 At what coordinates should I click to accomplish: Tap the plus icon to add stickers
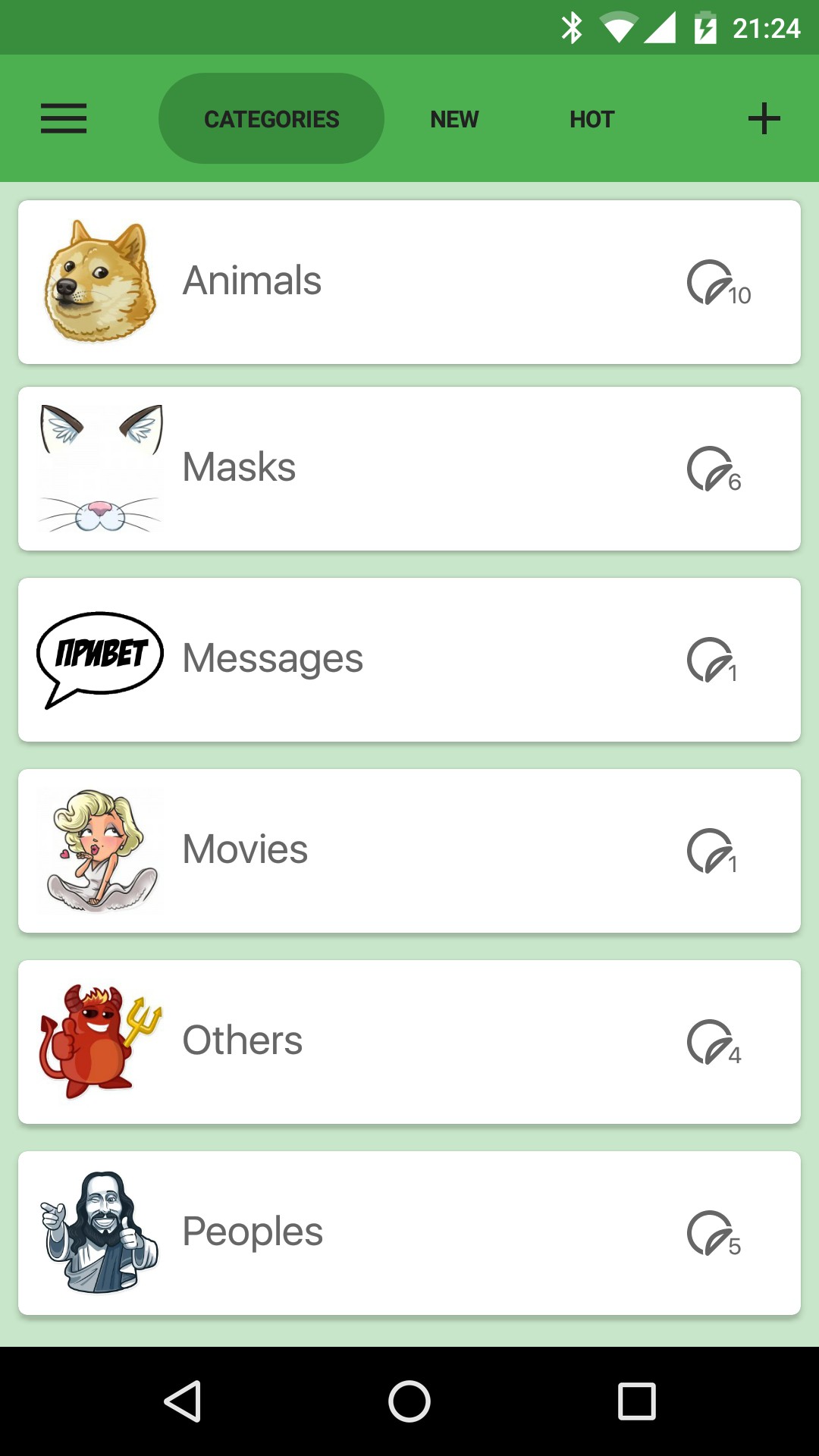(x=764, y=119)
